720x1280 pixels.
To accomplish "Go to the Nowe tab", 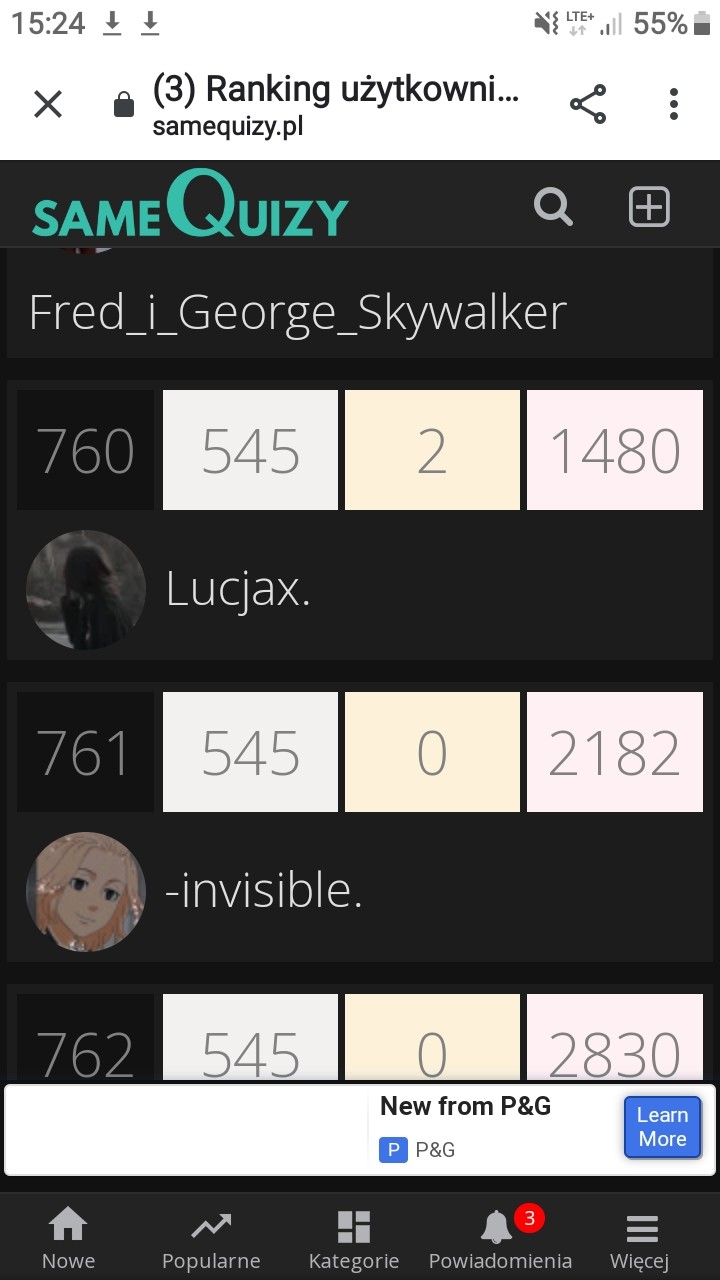I will click(x=68, y=1238).
